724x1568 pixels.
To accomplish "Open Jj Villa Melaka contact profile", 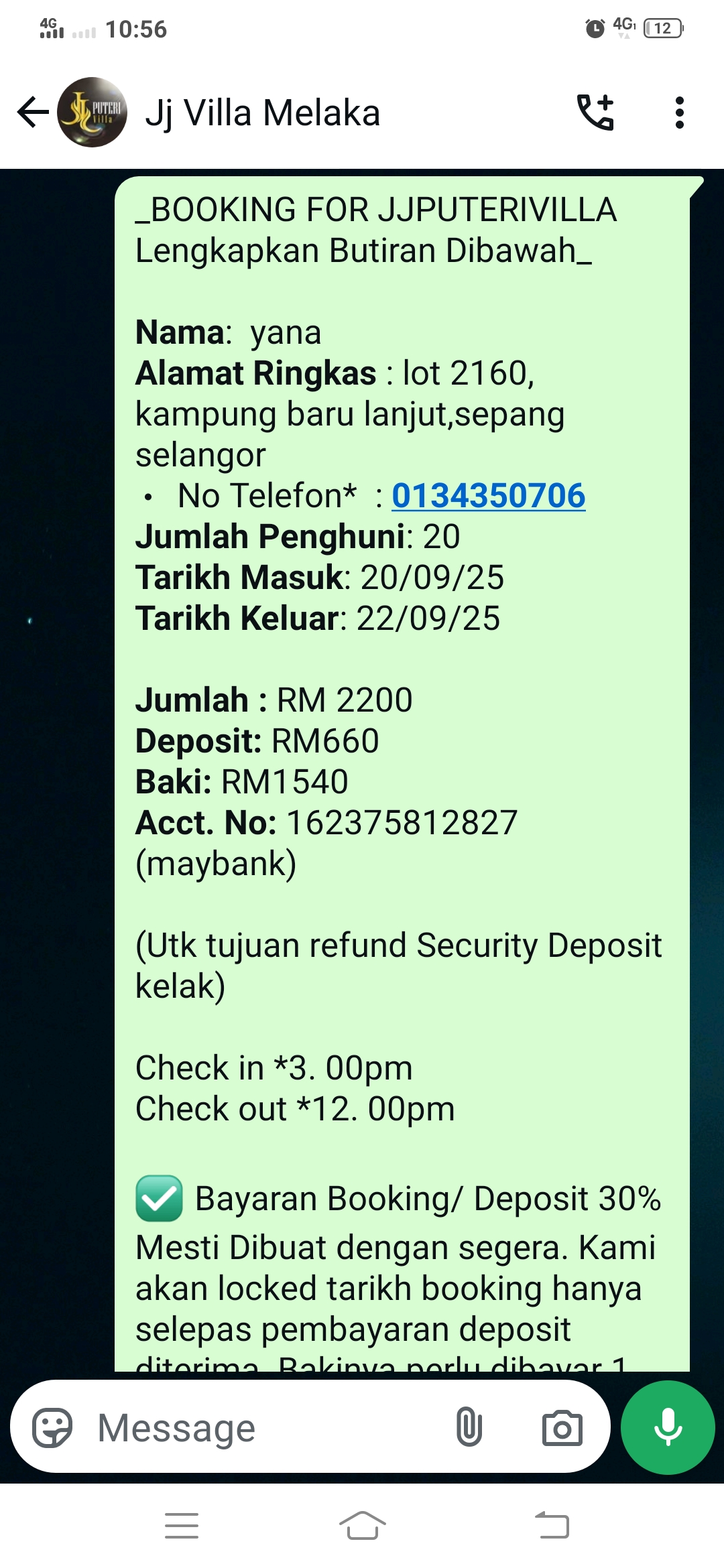I will pos(263,113).
